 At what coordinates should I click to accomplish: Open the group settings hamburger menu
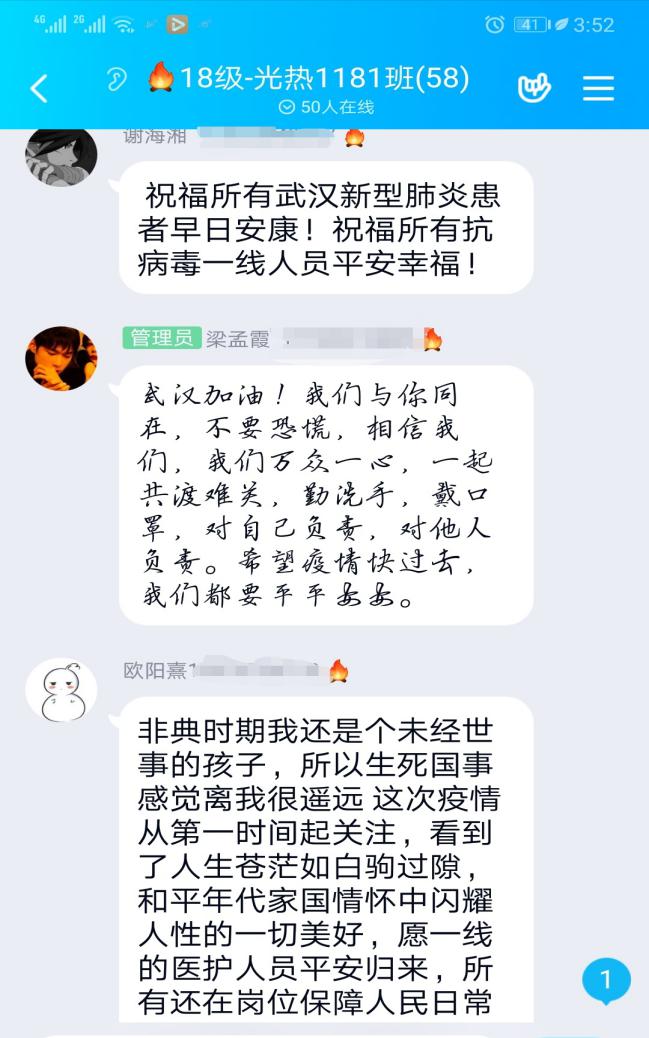(598, 88)
